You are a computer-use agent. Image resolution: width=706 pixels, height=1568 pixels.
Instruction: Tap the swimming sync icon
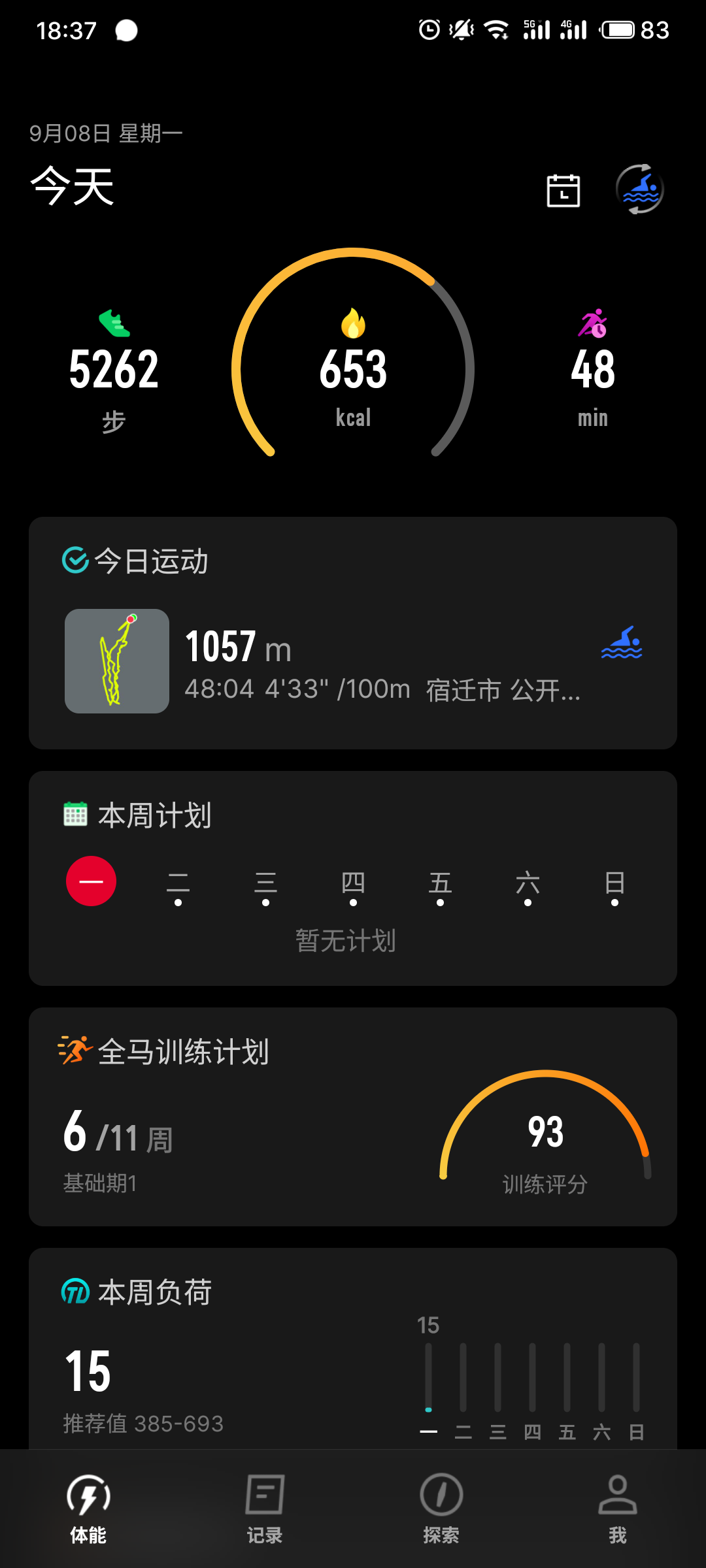[x=640, y=189]
